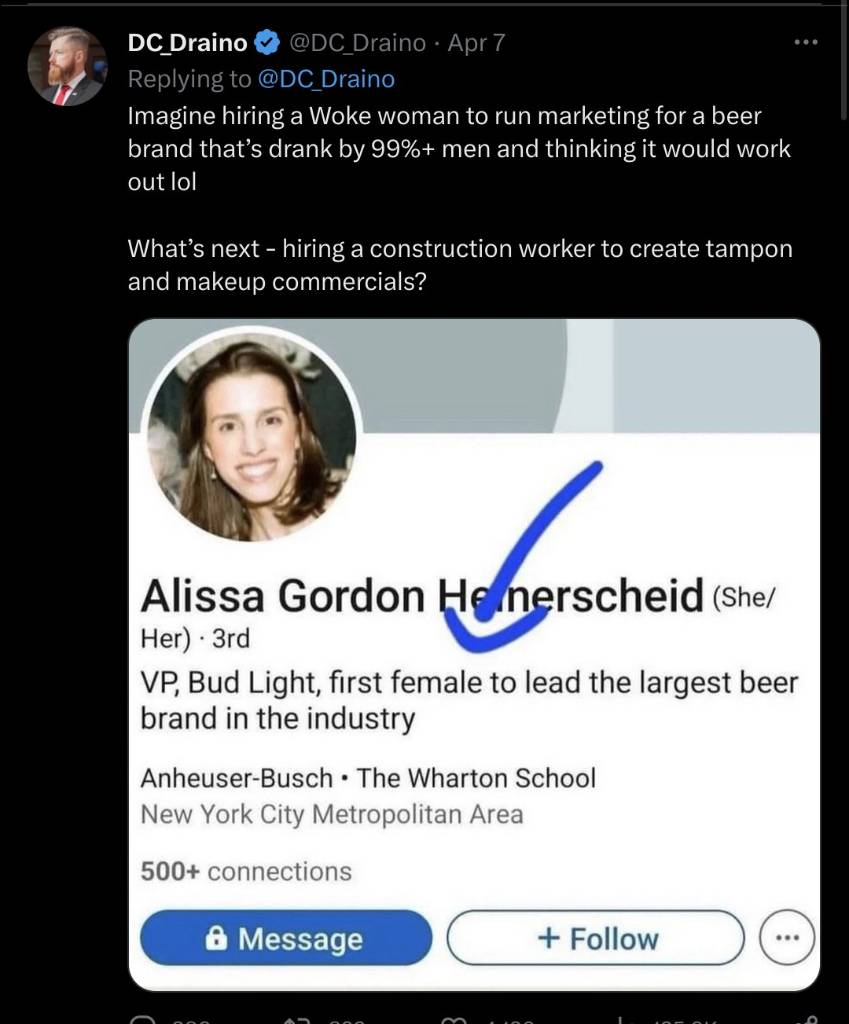The image size is (849, 1024).
Task: Open the tweet's three-dot overflow menu
Action: point(805,43)
